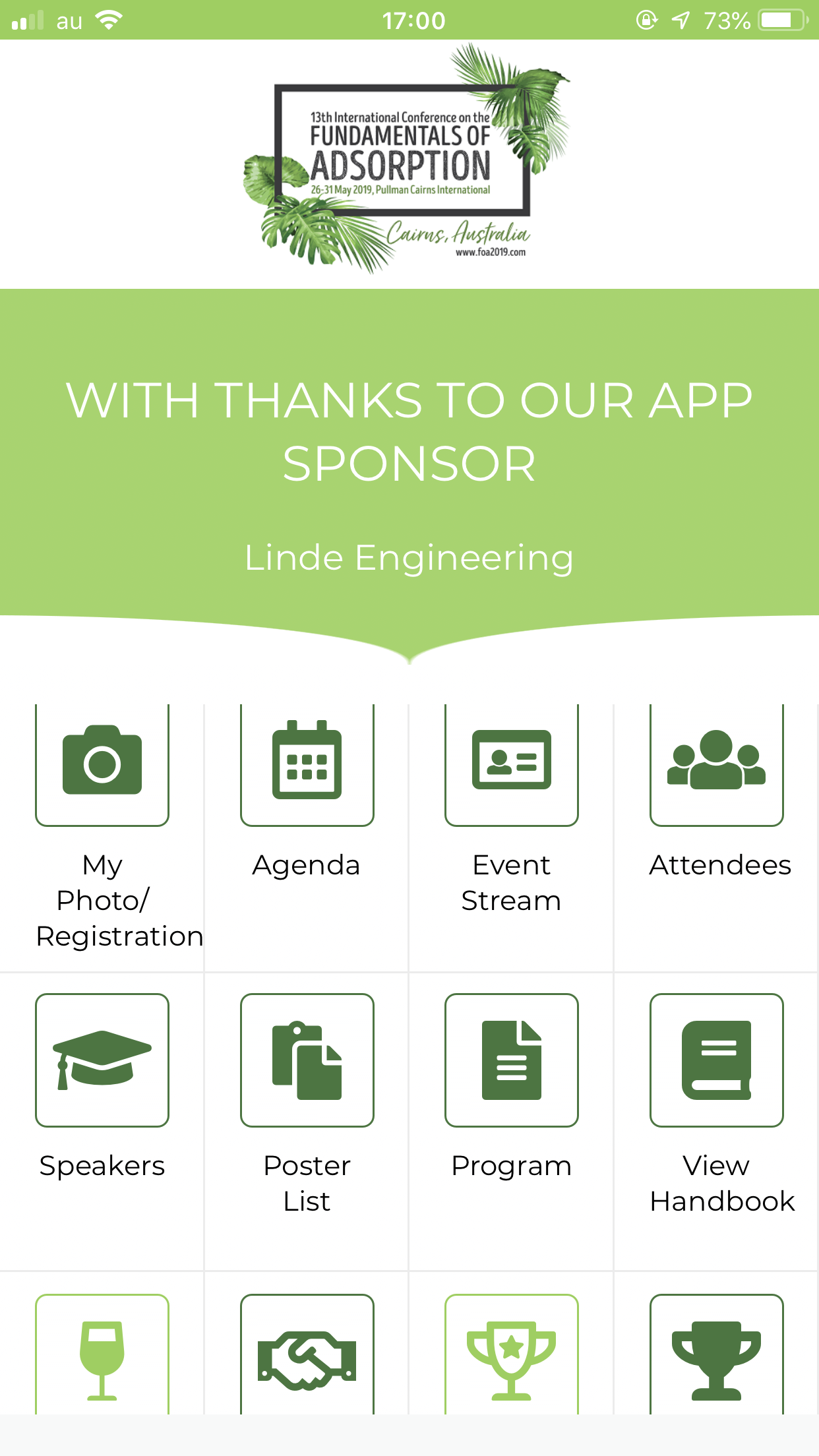Tap the Linde Engineering sponsor banner

click(x=409, y=476)
